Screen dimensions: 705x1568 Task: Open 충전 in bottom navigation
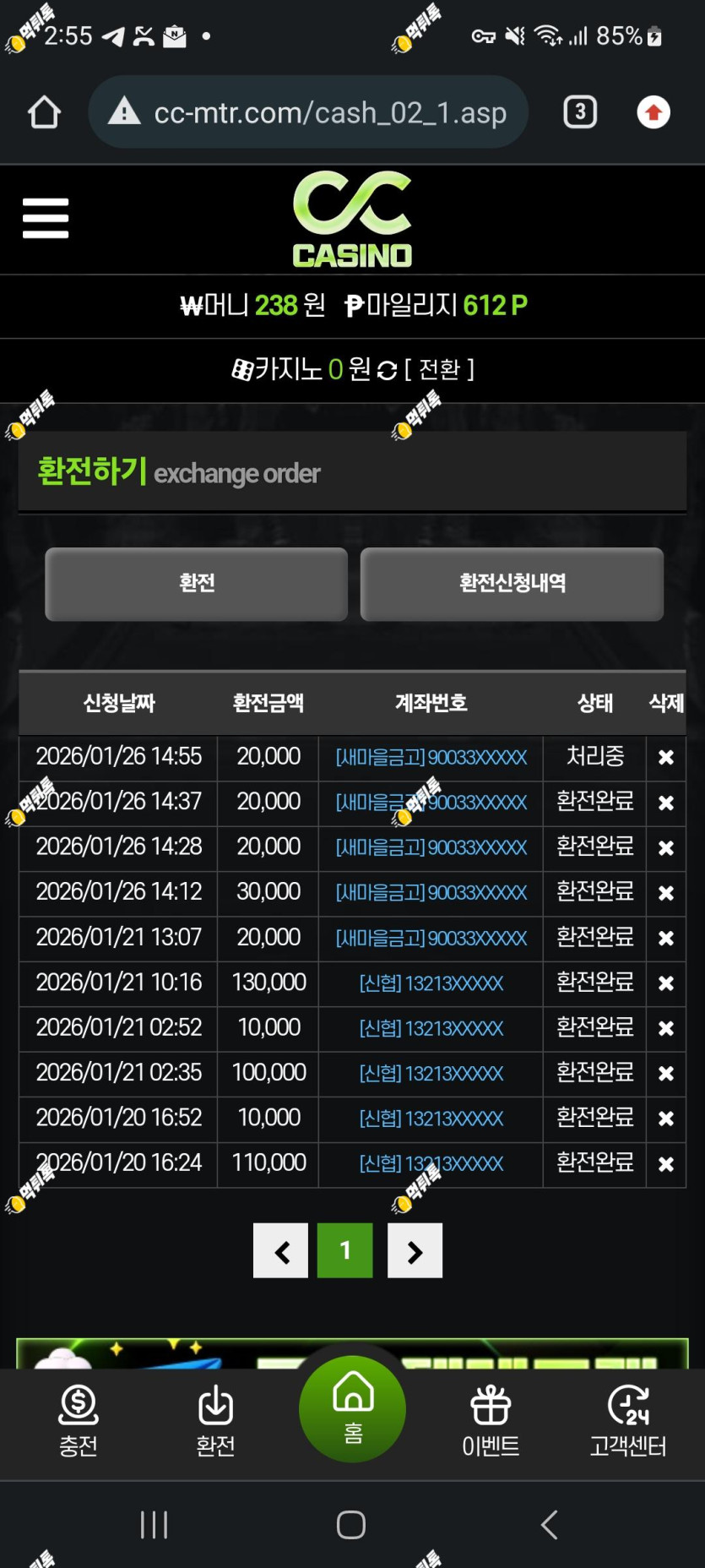[x=79, y=1422]
